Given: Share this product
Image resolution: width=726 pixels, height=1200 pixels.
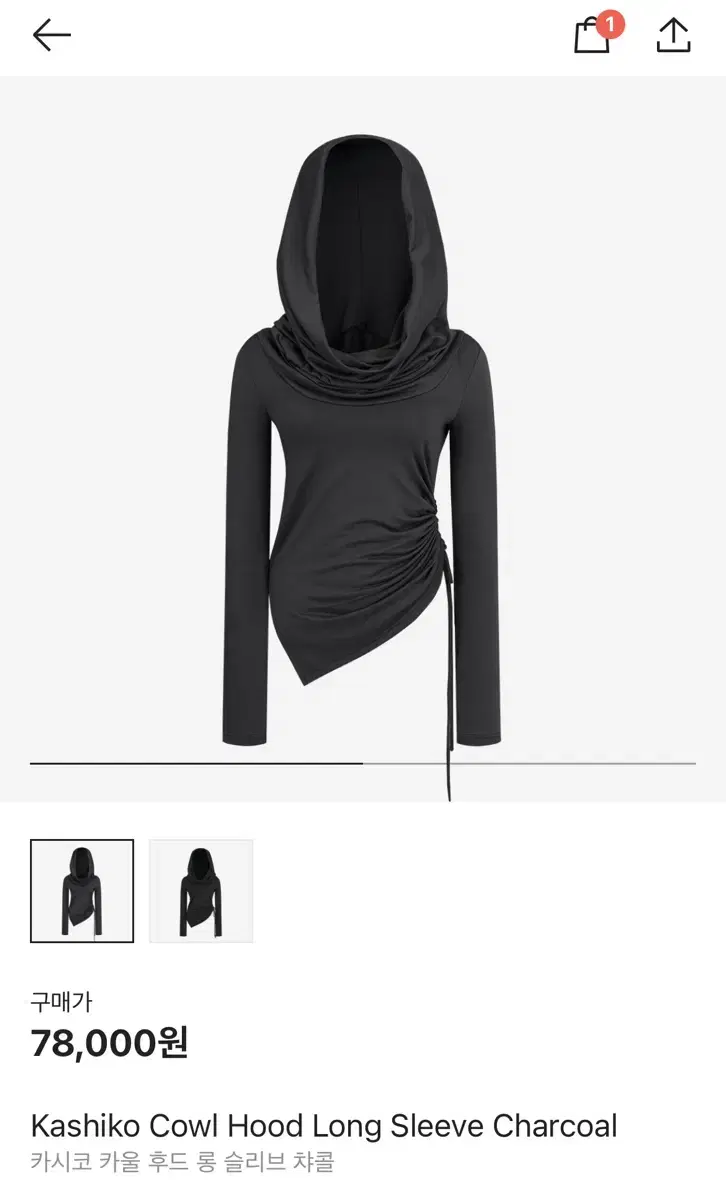Looking at the screenshot, I should [x=674, y=34].
